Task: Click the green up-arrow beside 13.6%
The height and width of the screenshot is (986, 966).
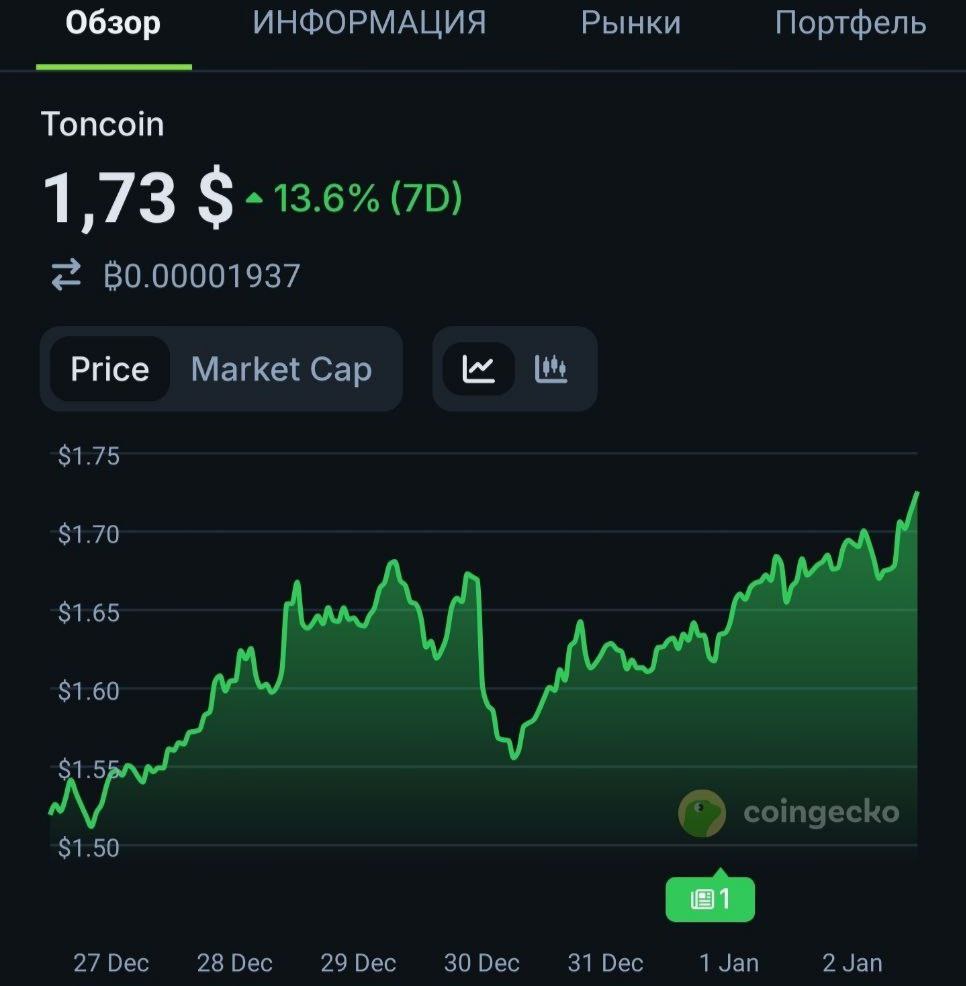Action: [x=257, y=199]
